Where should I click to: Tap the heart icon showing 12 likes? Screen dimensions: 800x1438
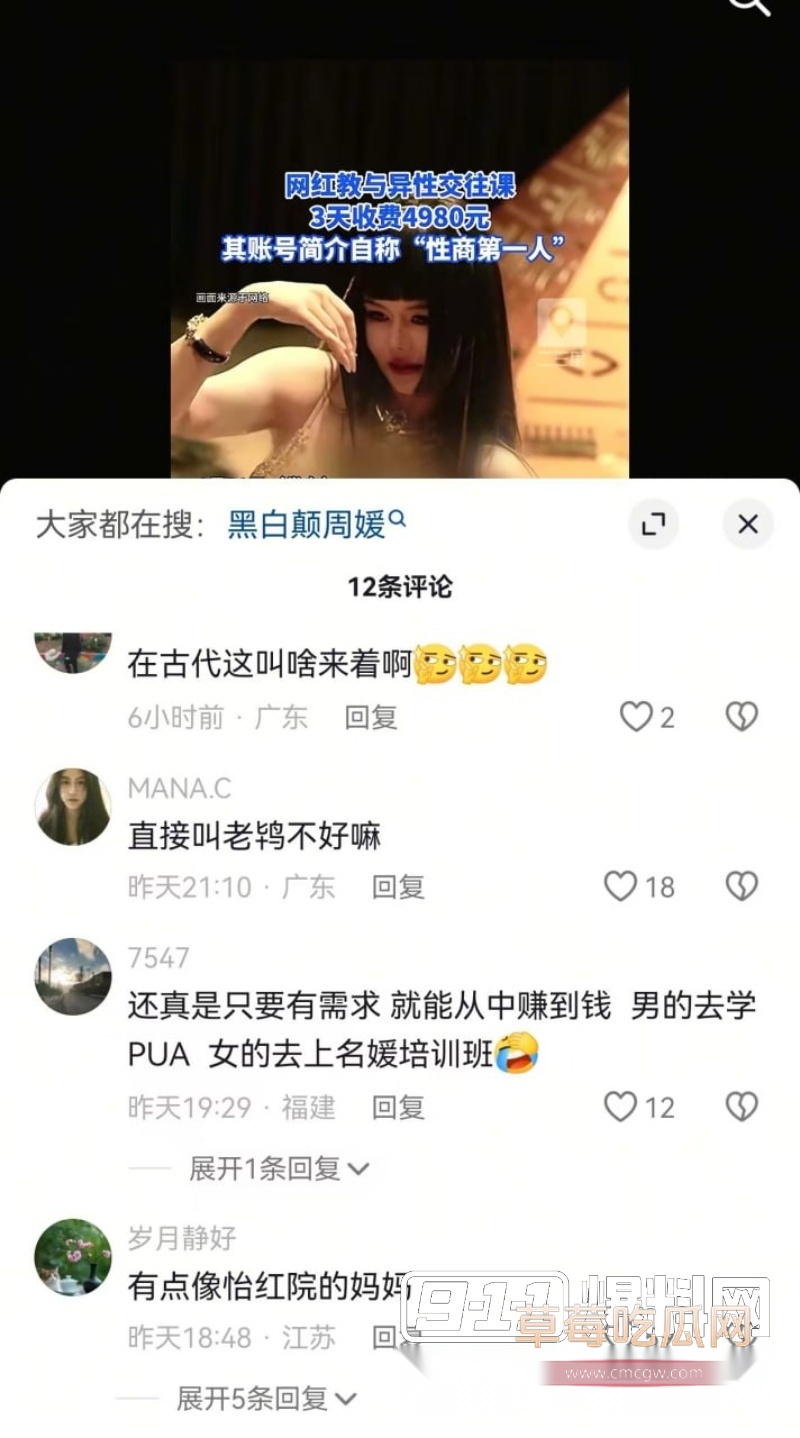click(x=622, y=1107)
